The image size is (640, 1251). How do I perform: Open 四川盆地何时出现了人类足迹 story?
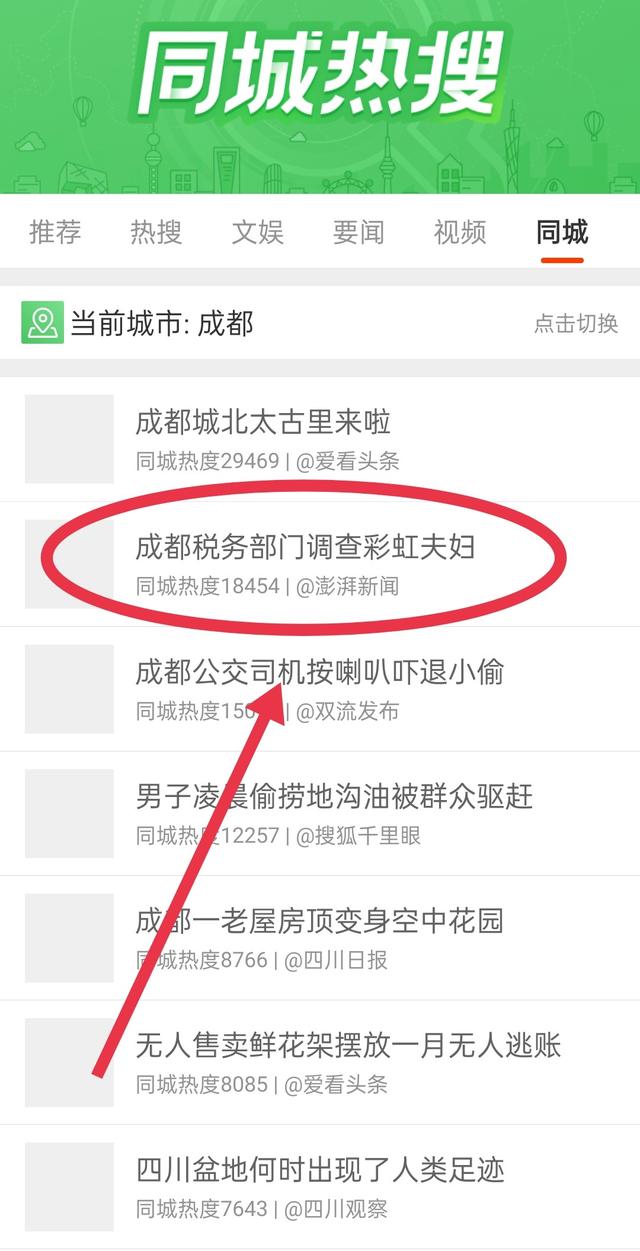(320, 1187)
